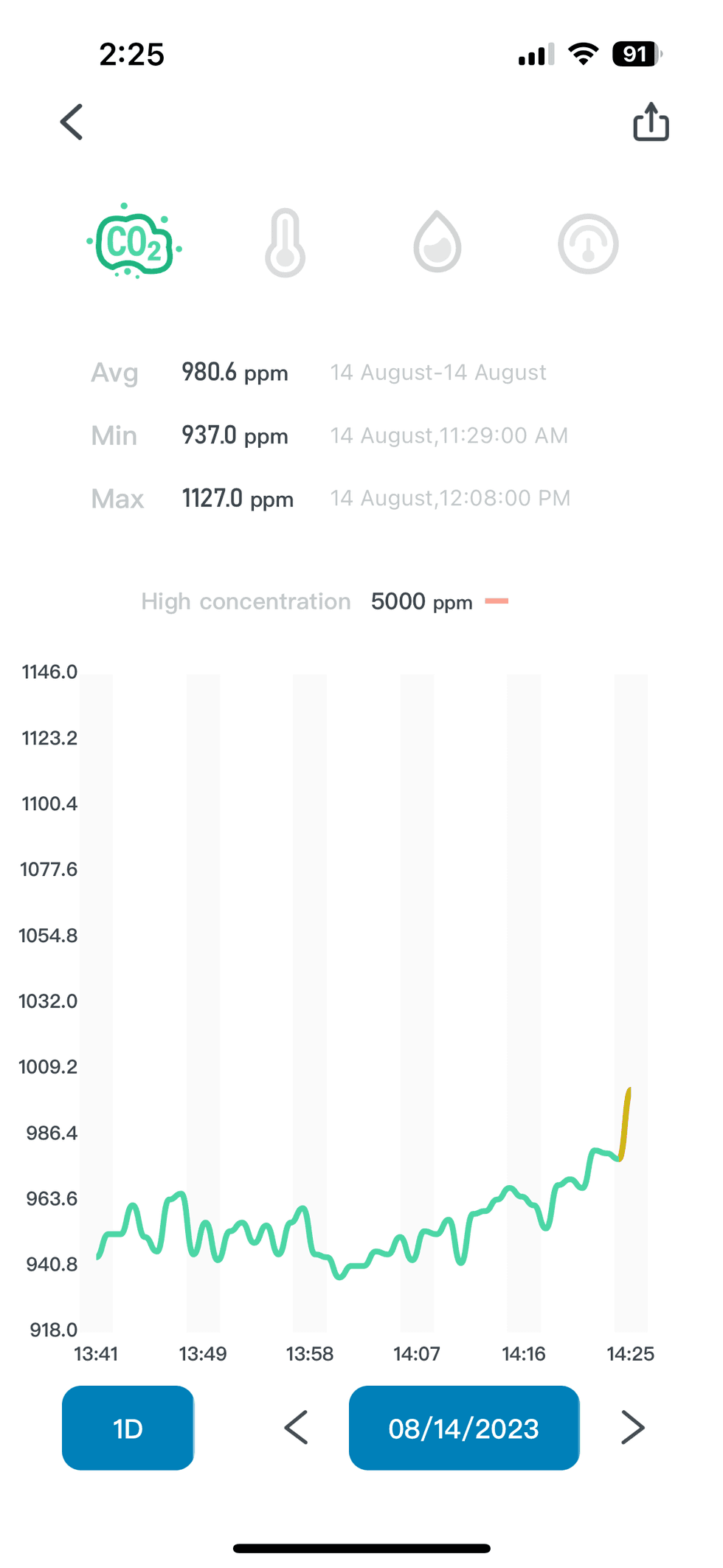Open the date picker showing 08/14/2023
Viewport: 723px width, 1568px height.
coord(464,1428)
